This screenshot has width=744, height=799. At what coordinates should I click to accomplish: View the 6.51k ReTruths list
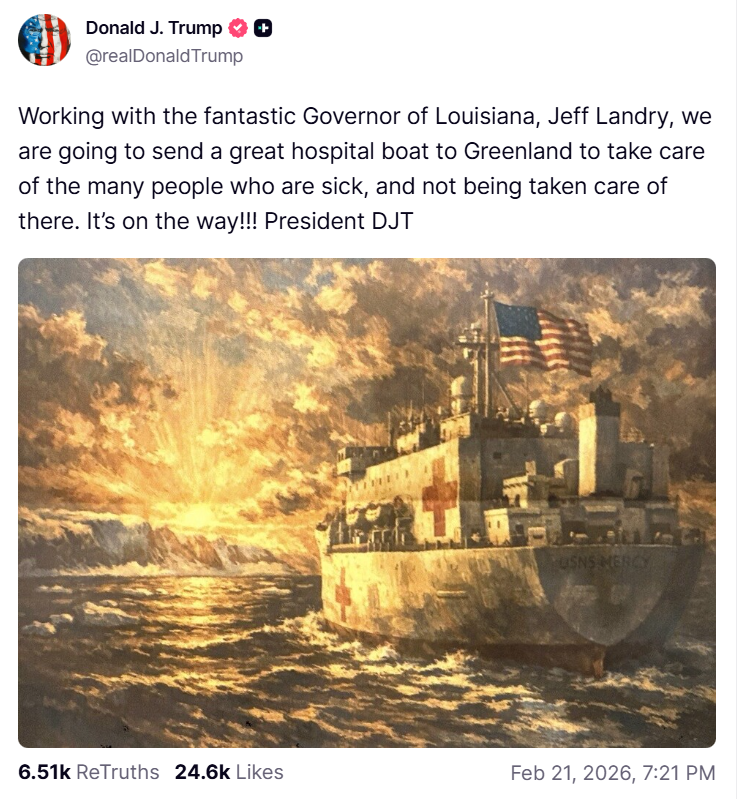click(x=88, y=772)
